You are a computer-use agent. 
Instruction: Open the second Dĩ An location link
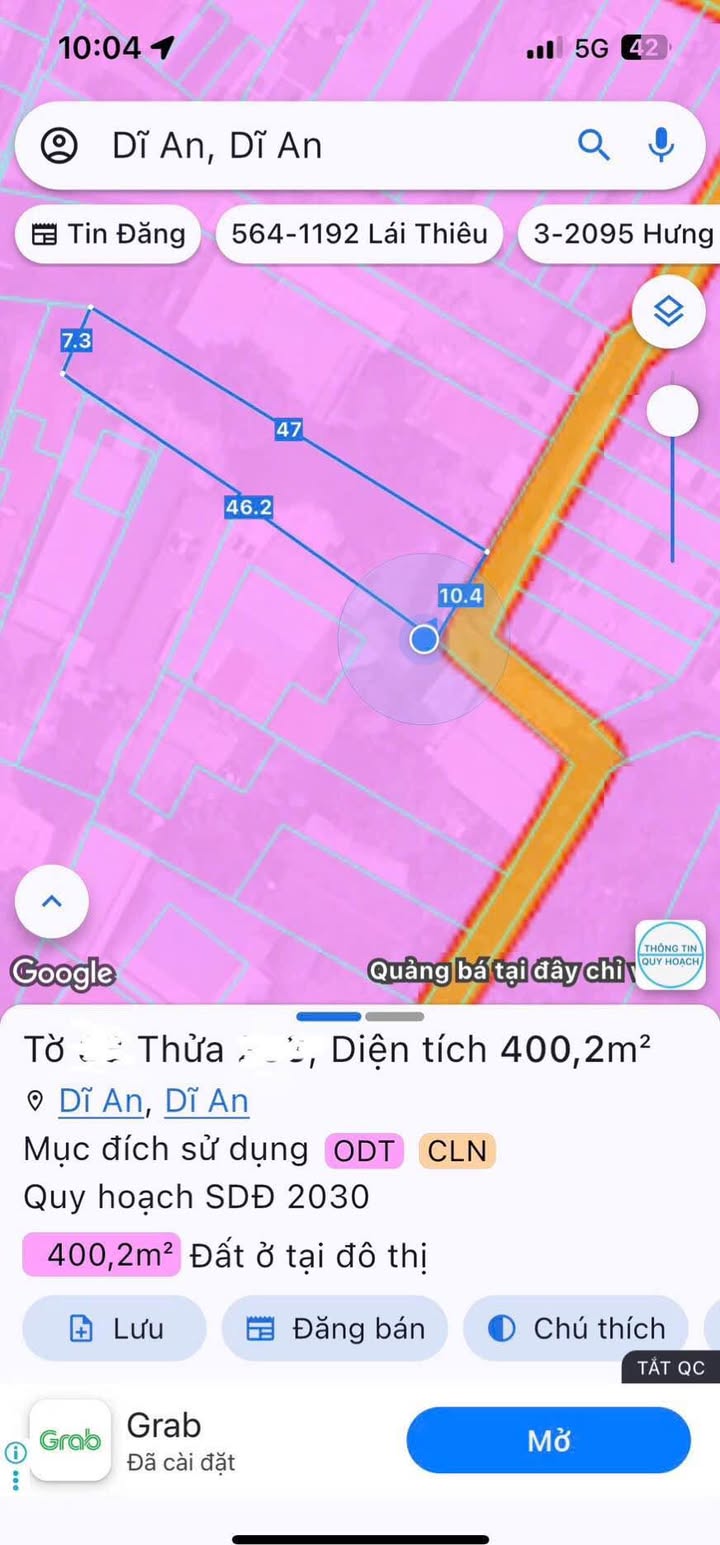tap(207, 1101)
